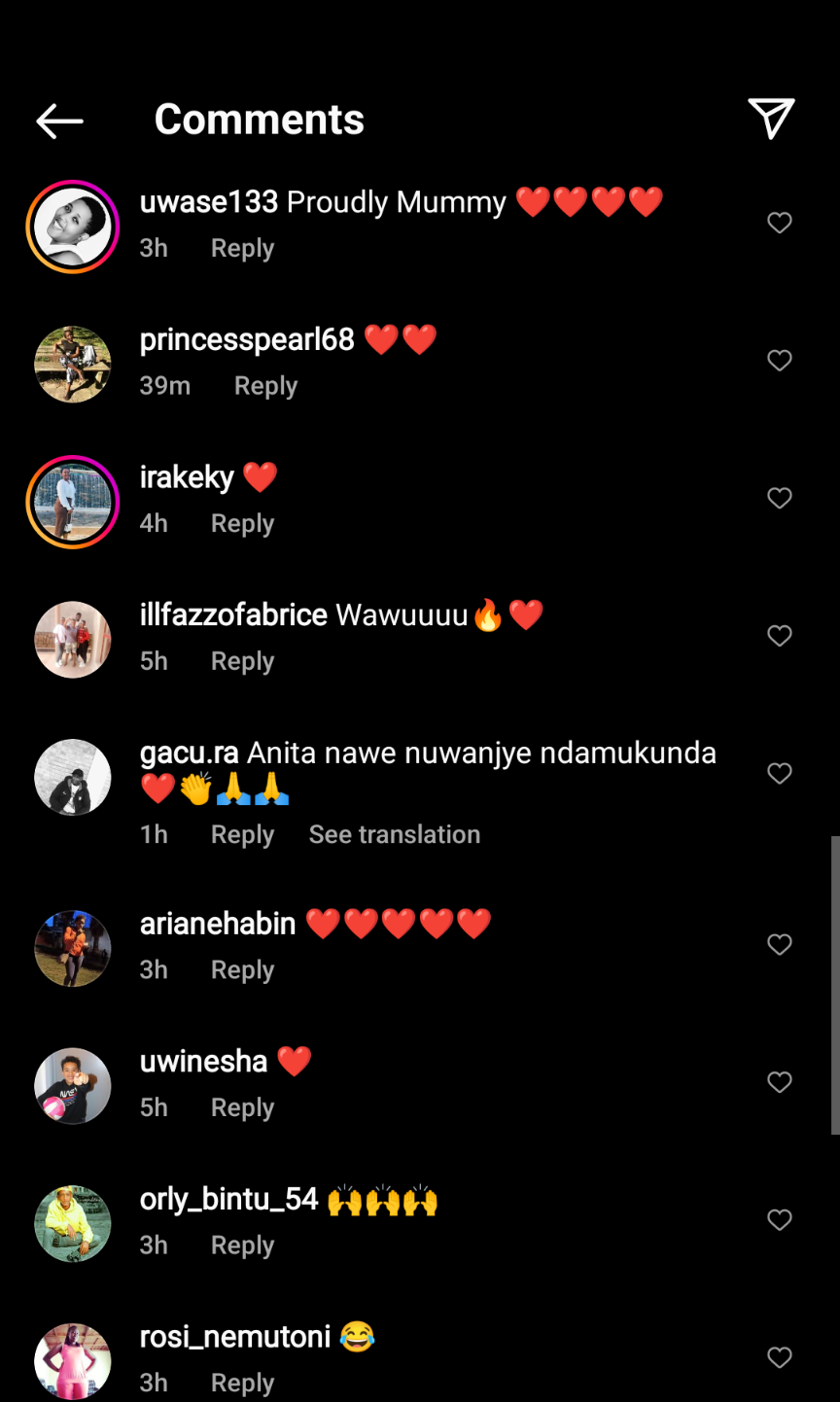
Task: Reply to uwinesha
Action: 242,1107
